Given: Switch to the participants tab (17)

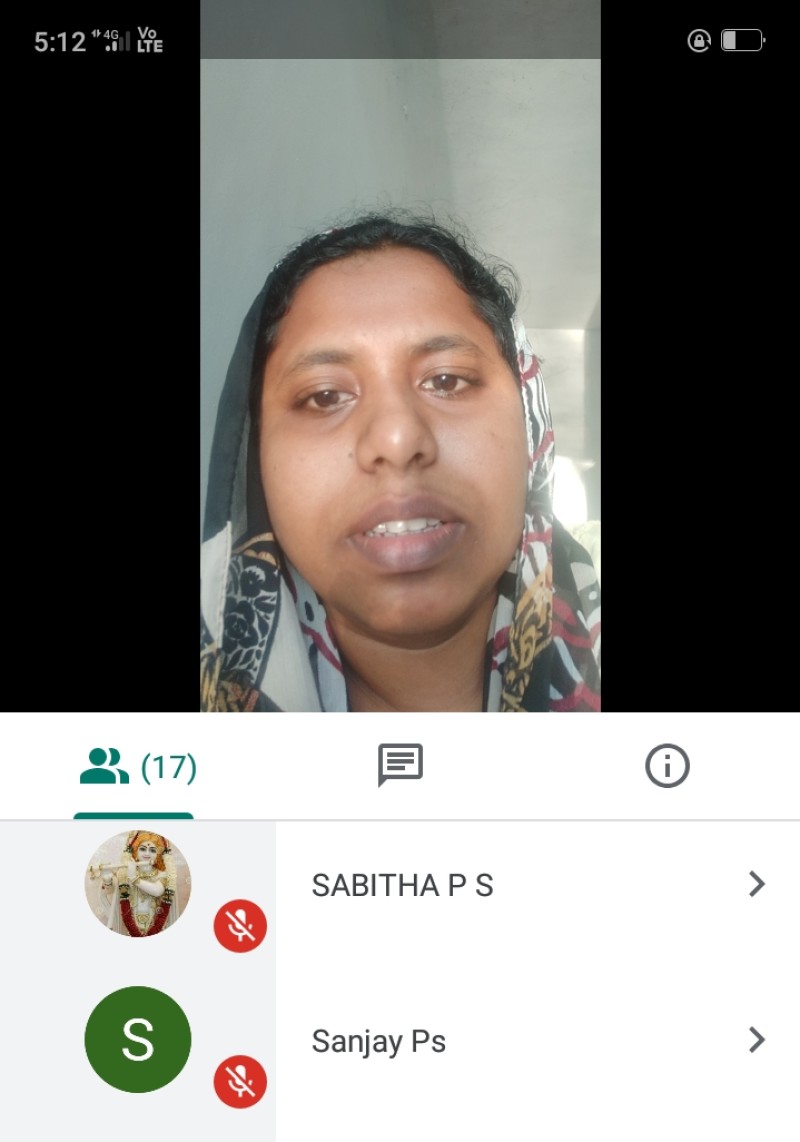Looking at the screenshot, I should coord(137,767).
